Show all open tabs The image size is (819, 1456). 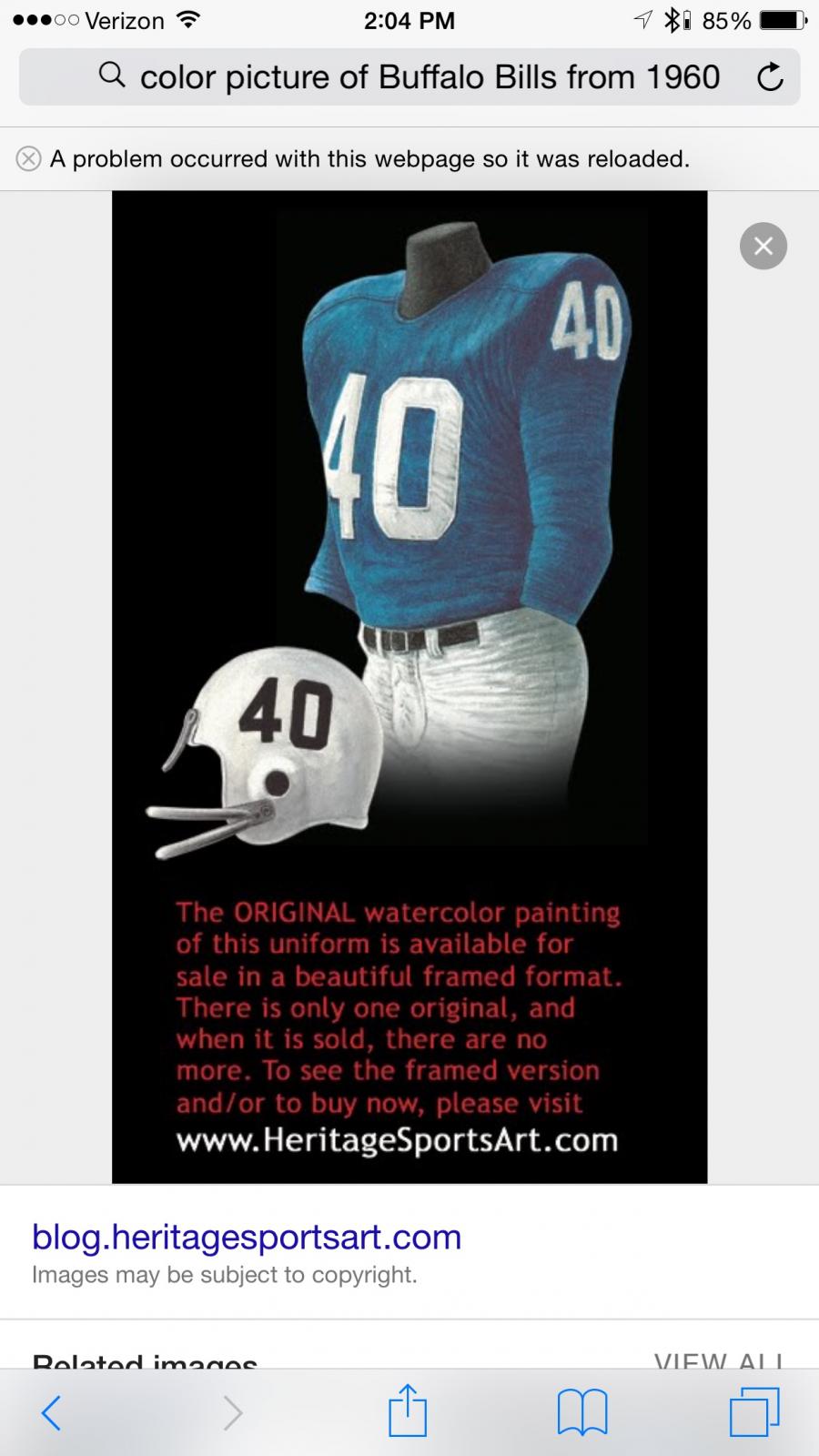coord(754,1411)
